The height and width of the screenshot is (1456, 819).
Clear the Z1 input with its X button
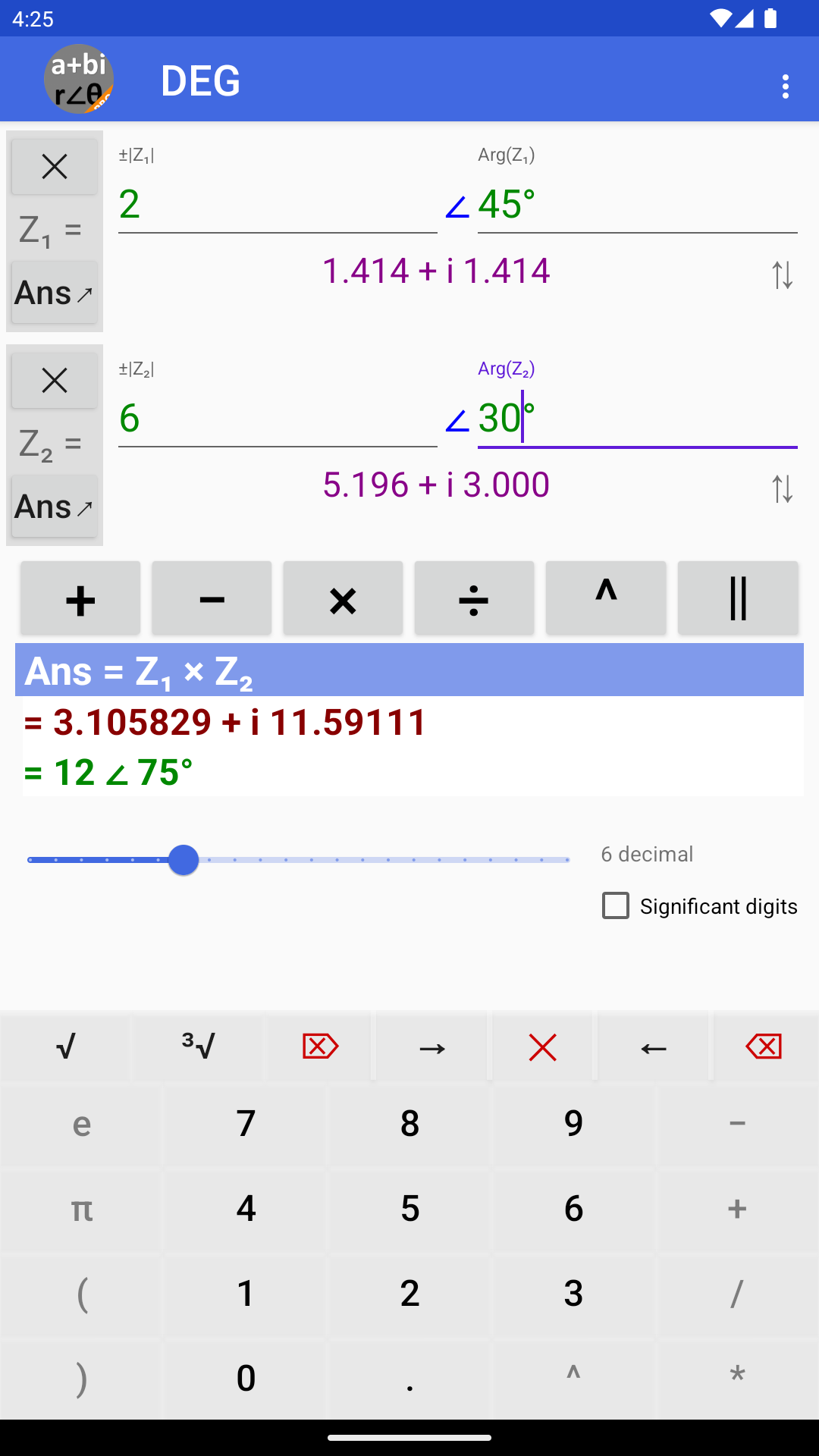(54, 166)
